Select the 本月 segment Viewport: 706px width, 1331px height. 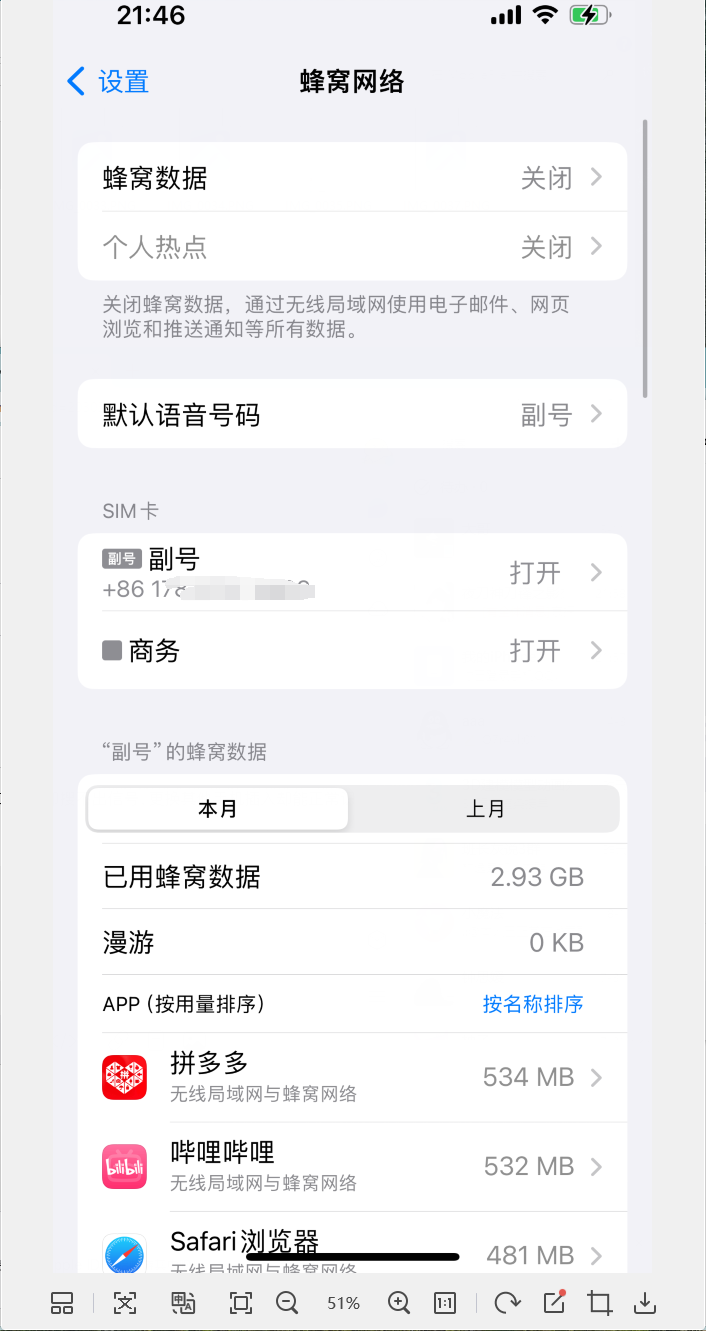218,809
